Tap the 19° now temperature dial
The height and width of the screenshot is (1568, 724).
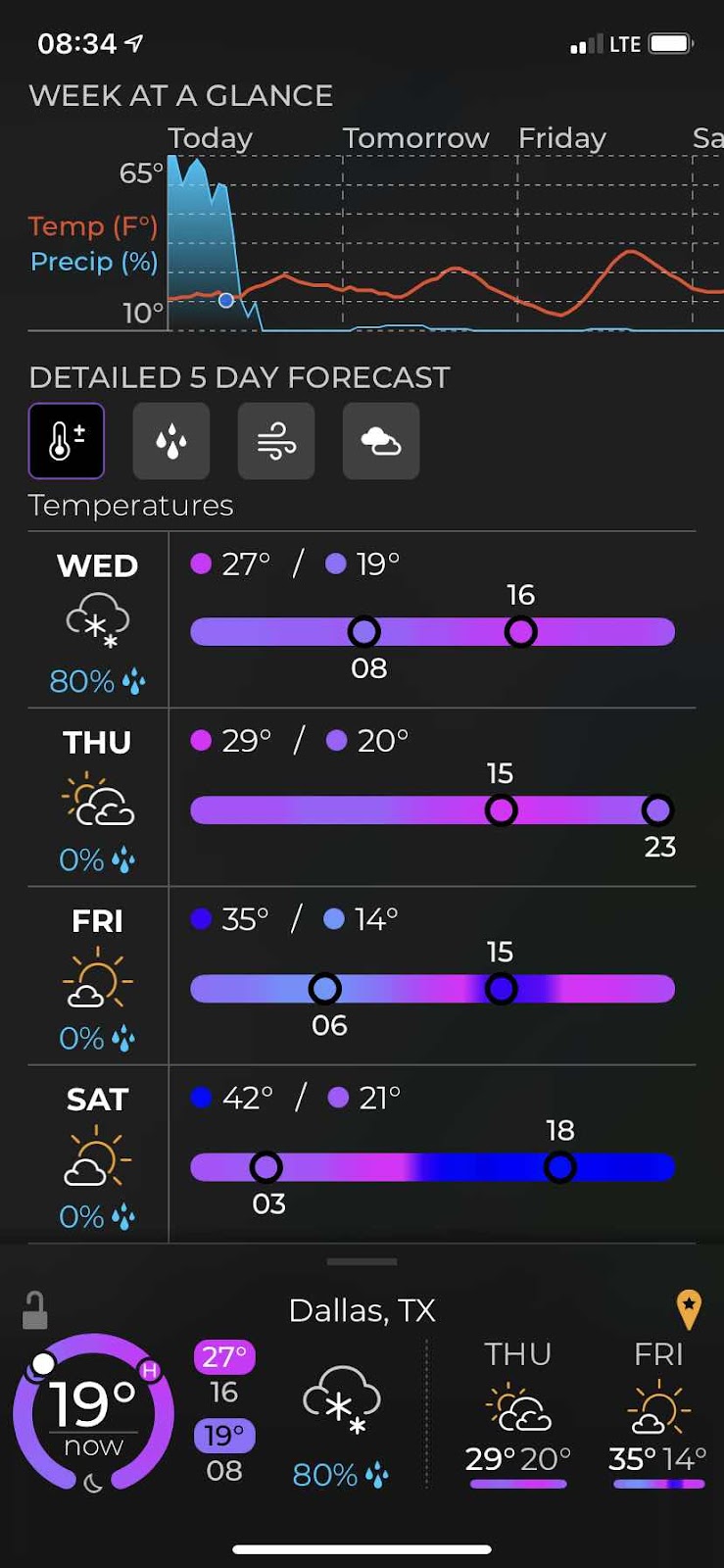point(93,1413)
